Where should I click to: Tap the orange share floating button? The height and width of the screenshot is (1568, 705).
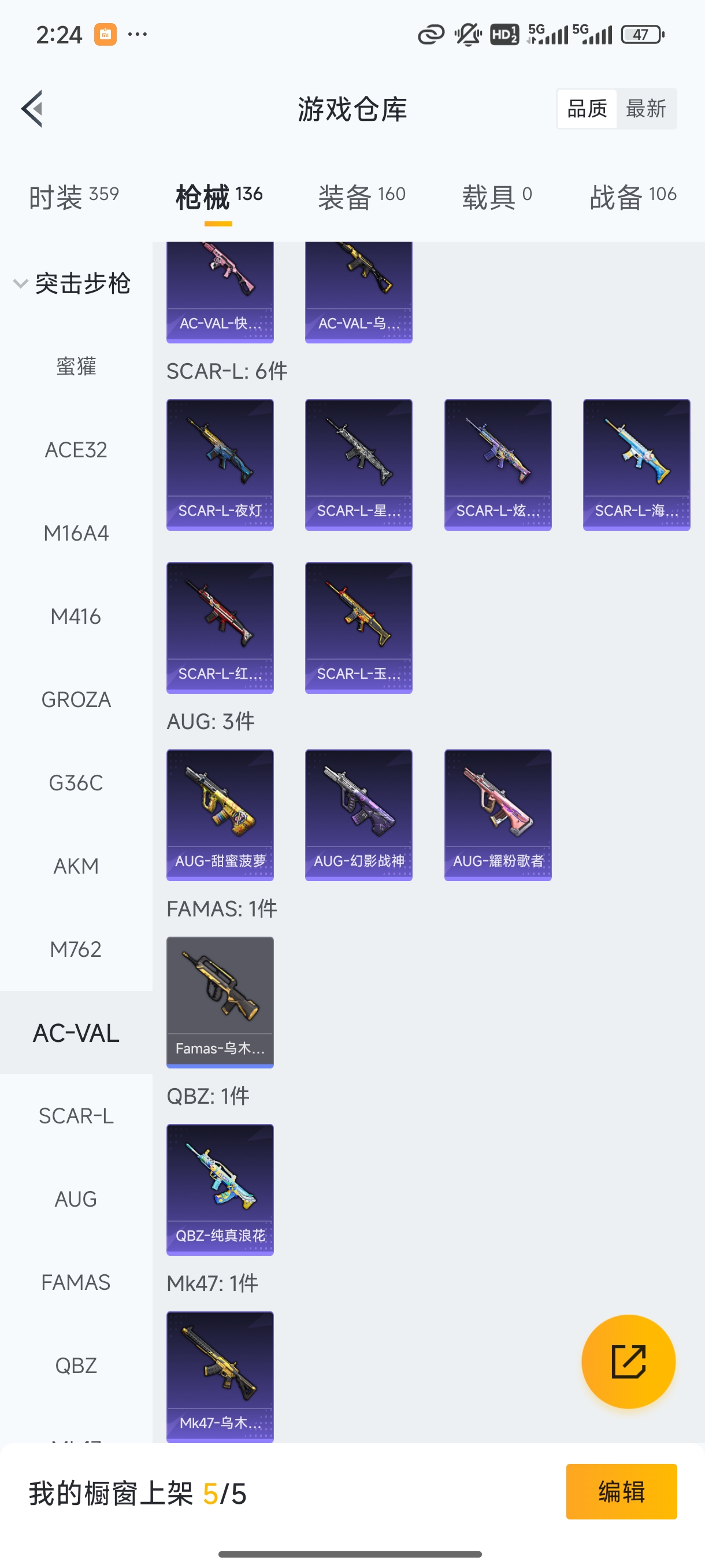[628, 1361]
